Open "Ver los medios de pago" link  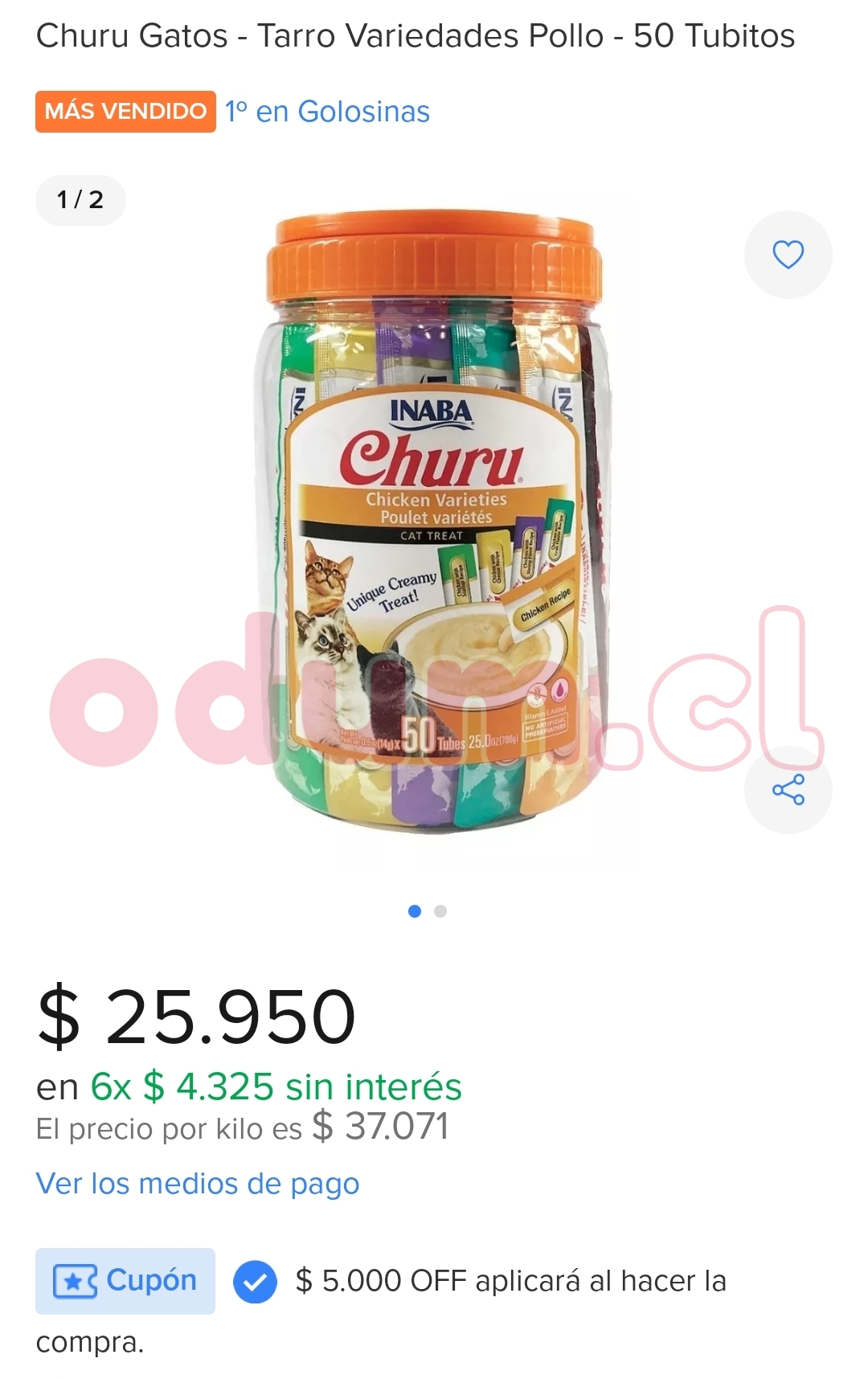pos(198,1184)
